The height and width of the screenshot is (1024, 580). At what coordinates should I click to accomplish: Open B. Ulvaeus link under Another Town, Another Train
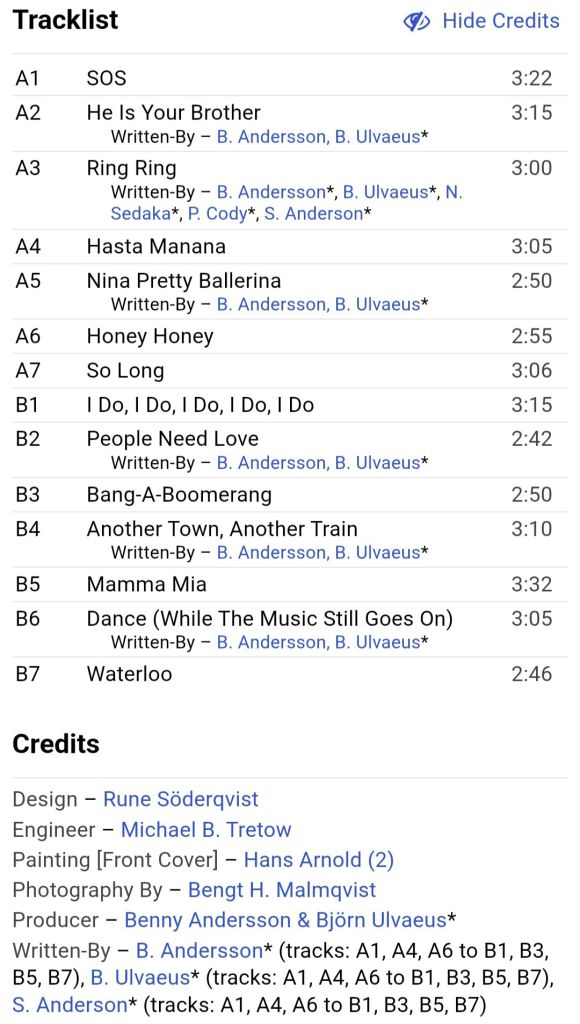tap(378, 552)
